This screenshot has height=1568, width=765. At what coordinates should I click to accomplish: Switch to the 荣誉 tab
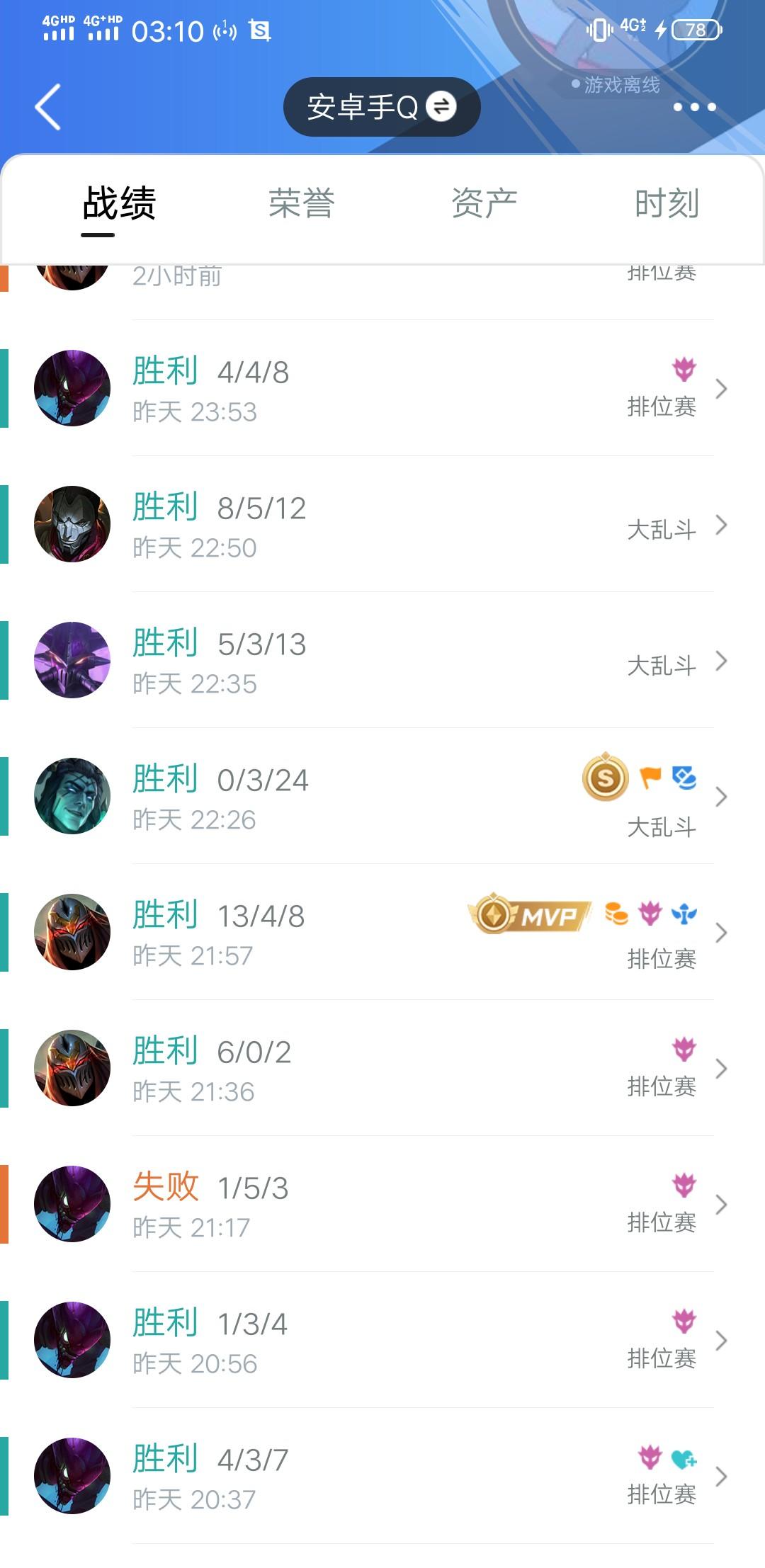click(302, 204)
